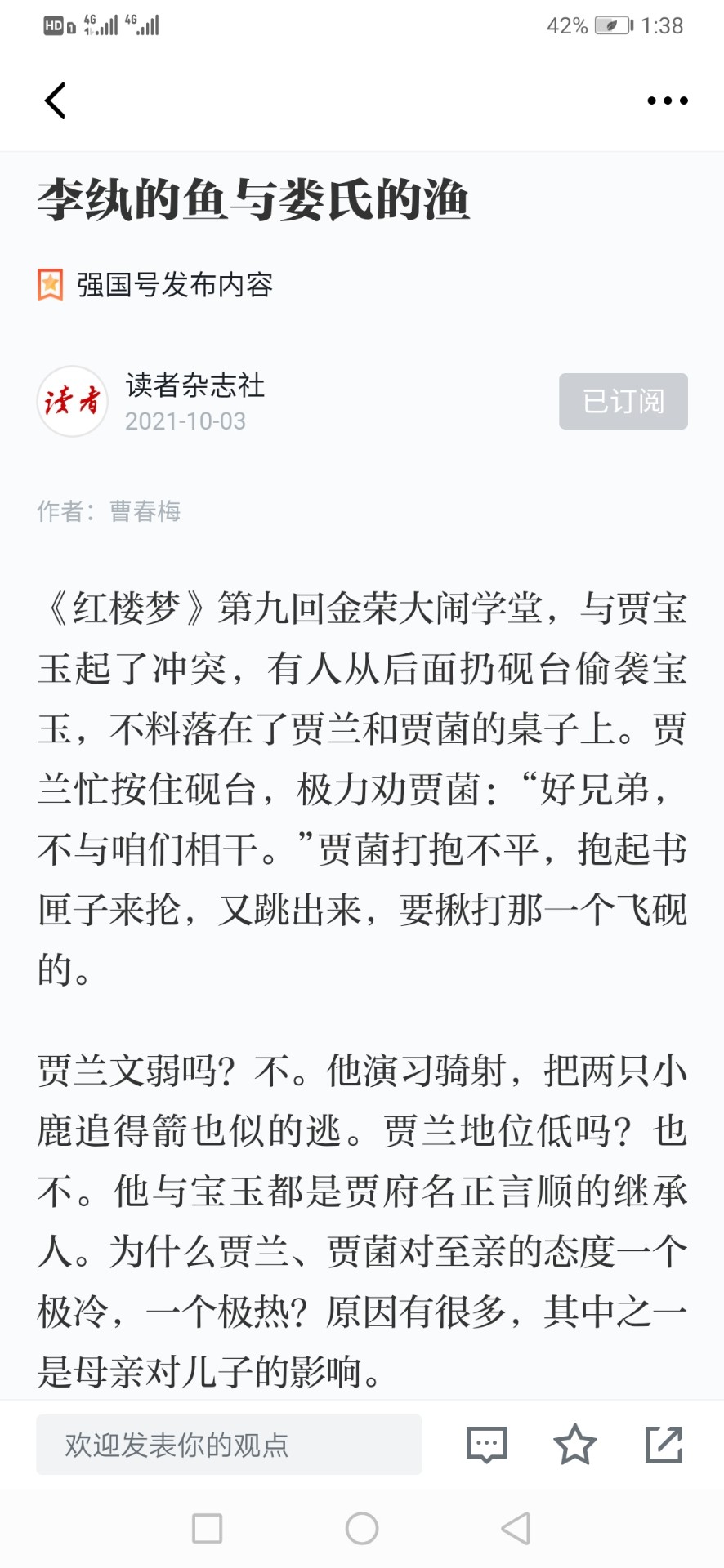
Task: Favorite this article with the star icon
Action: [575, 1444]
